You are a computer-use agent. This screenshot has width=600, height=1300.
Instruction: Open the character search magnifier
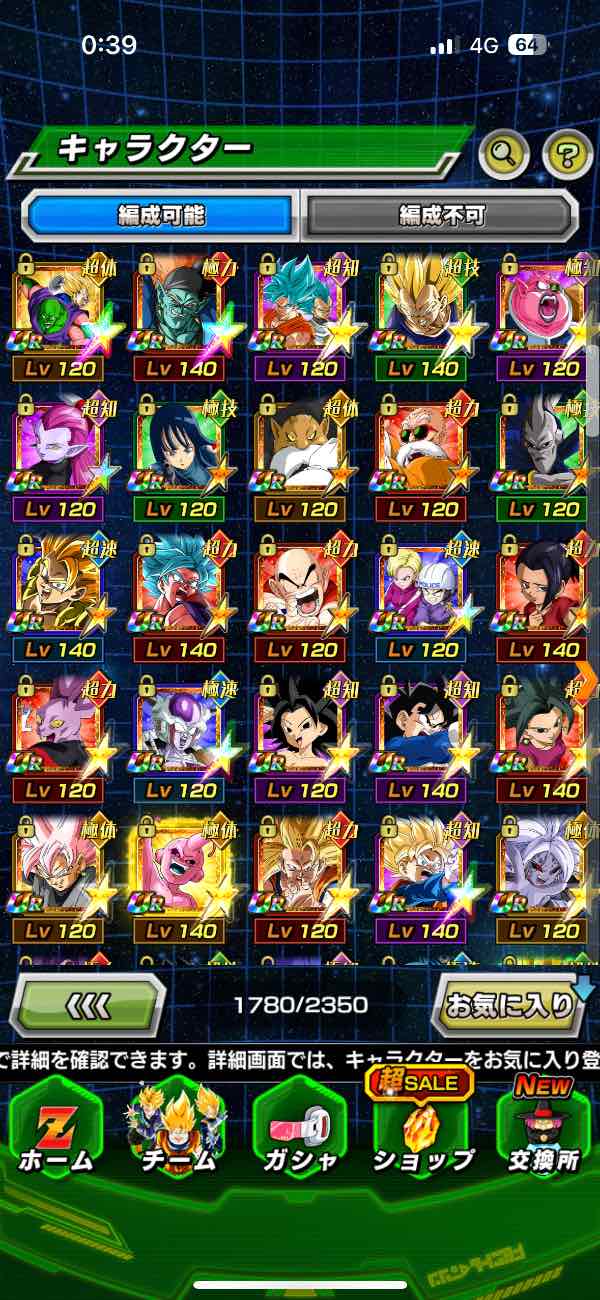504,153
